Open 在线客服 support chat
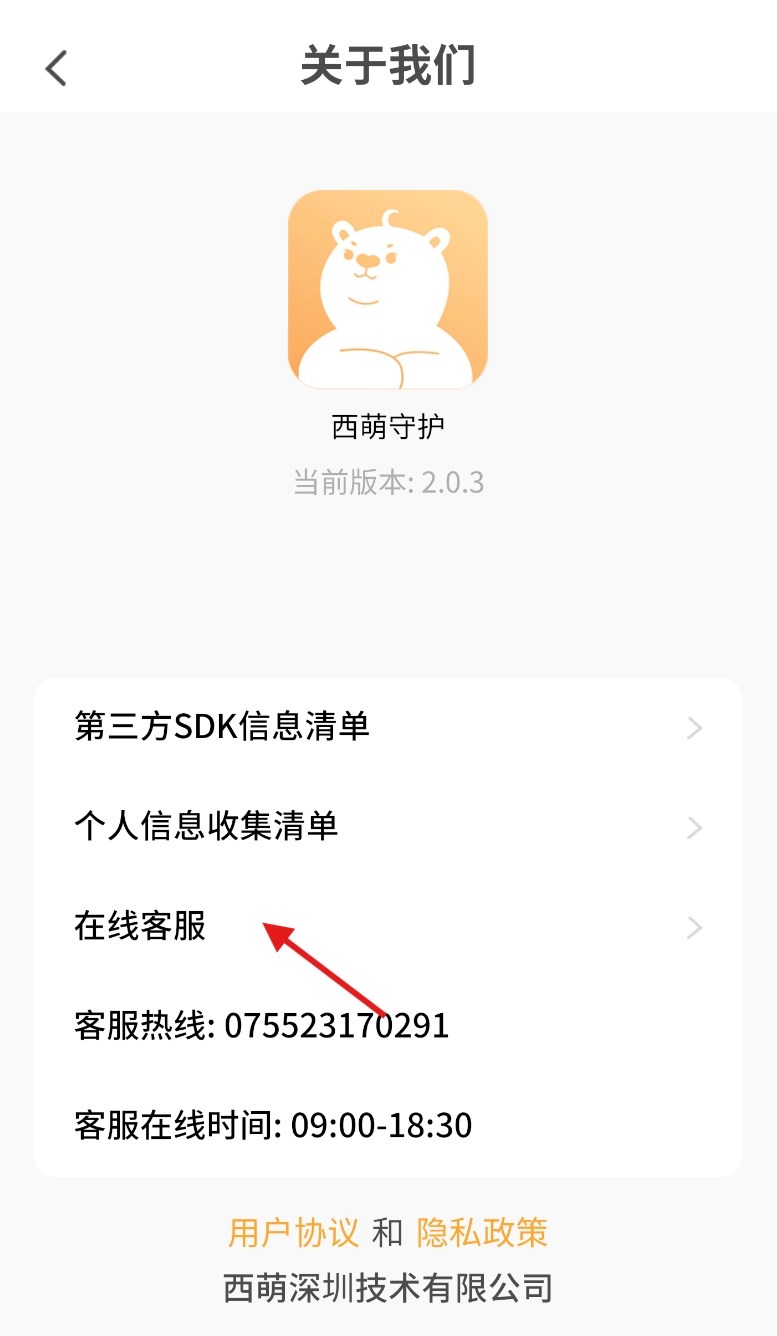 (x=387, y=927)
